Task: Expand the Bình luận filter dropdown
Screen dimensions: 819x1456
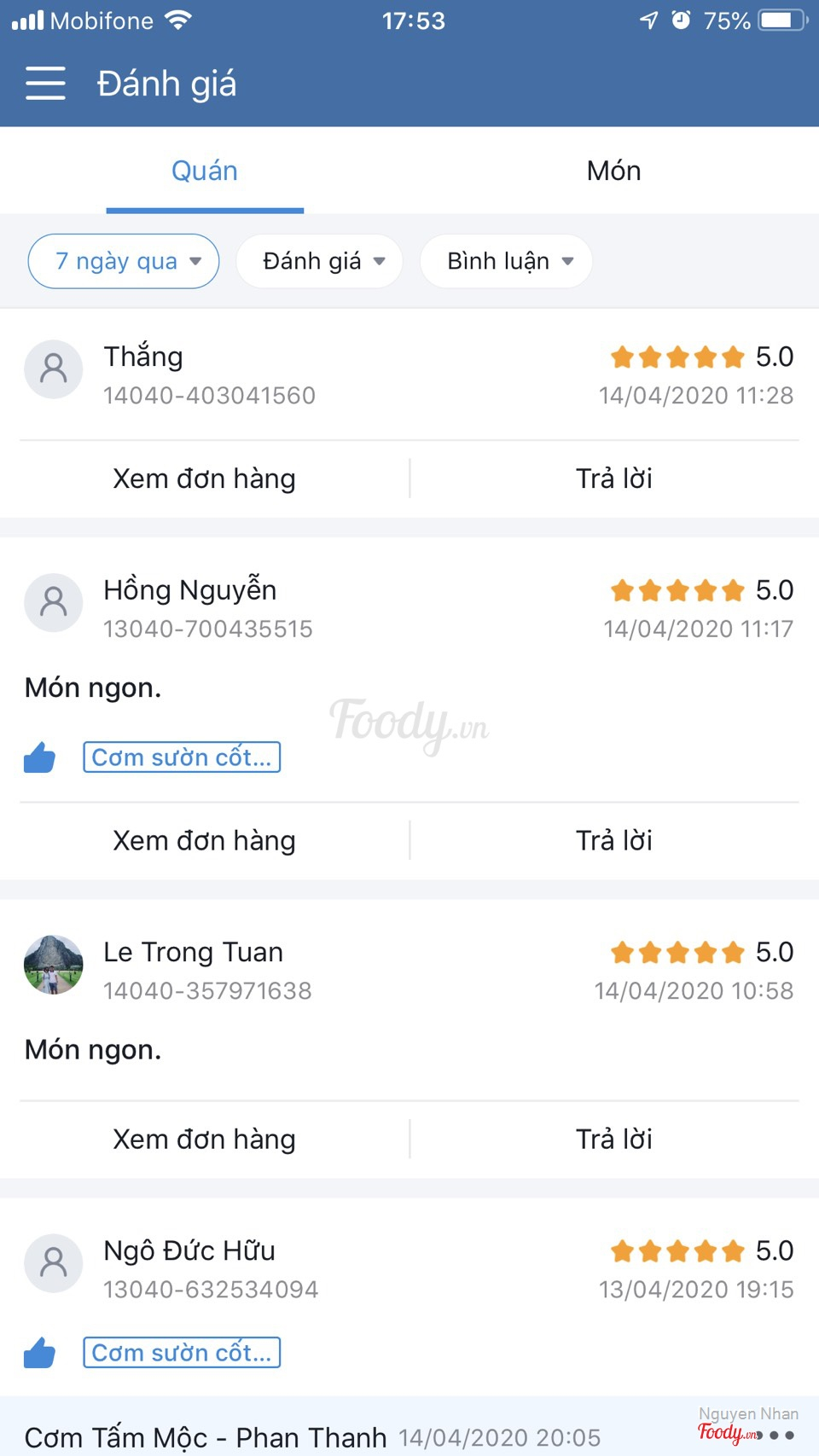Action: pos(507,261)
